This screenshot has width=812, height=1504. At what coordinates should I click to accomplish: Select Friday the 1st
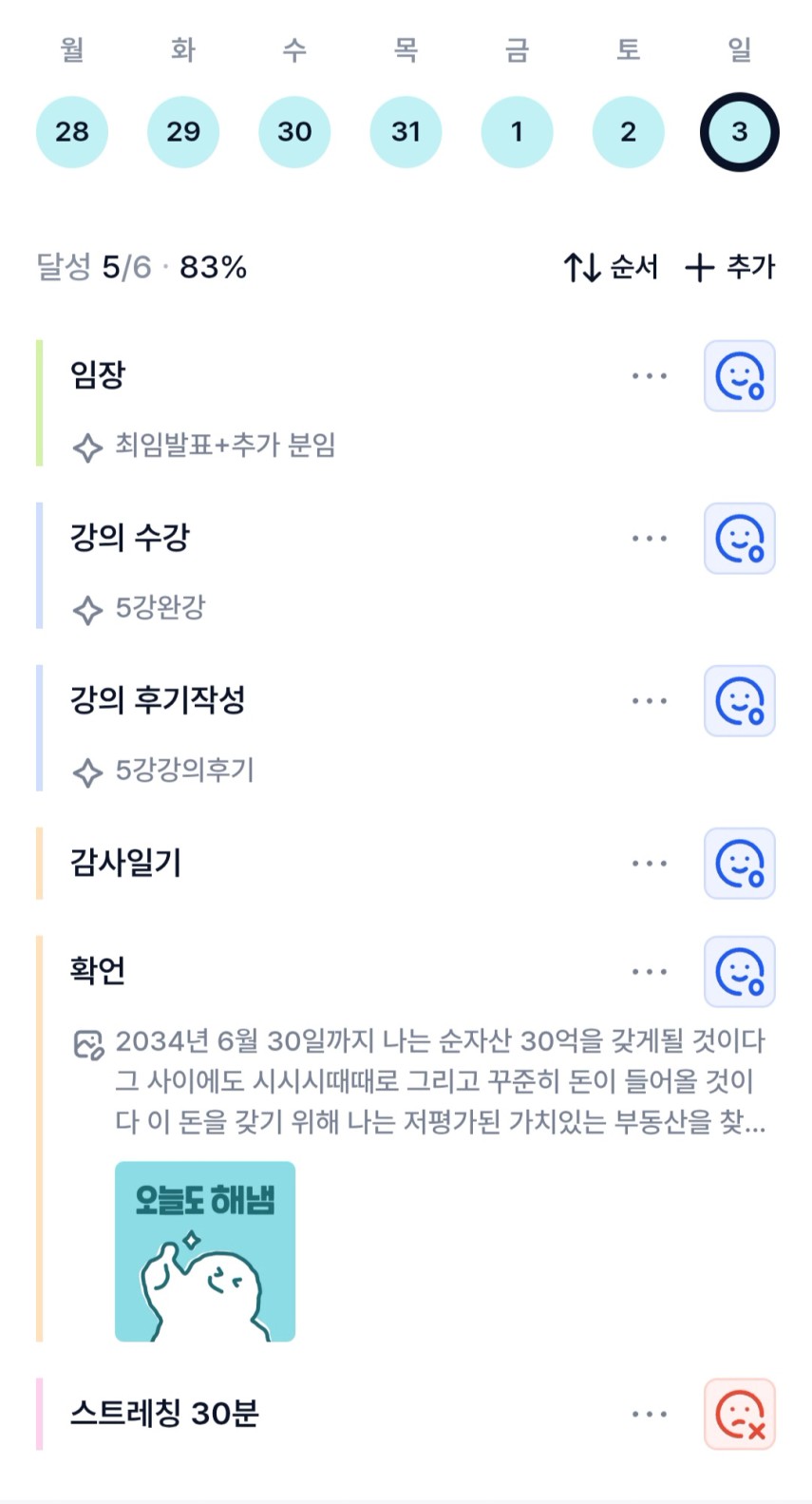tap(517, 131)
